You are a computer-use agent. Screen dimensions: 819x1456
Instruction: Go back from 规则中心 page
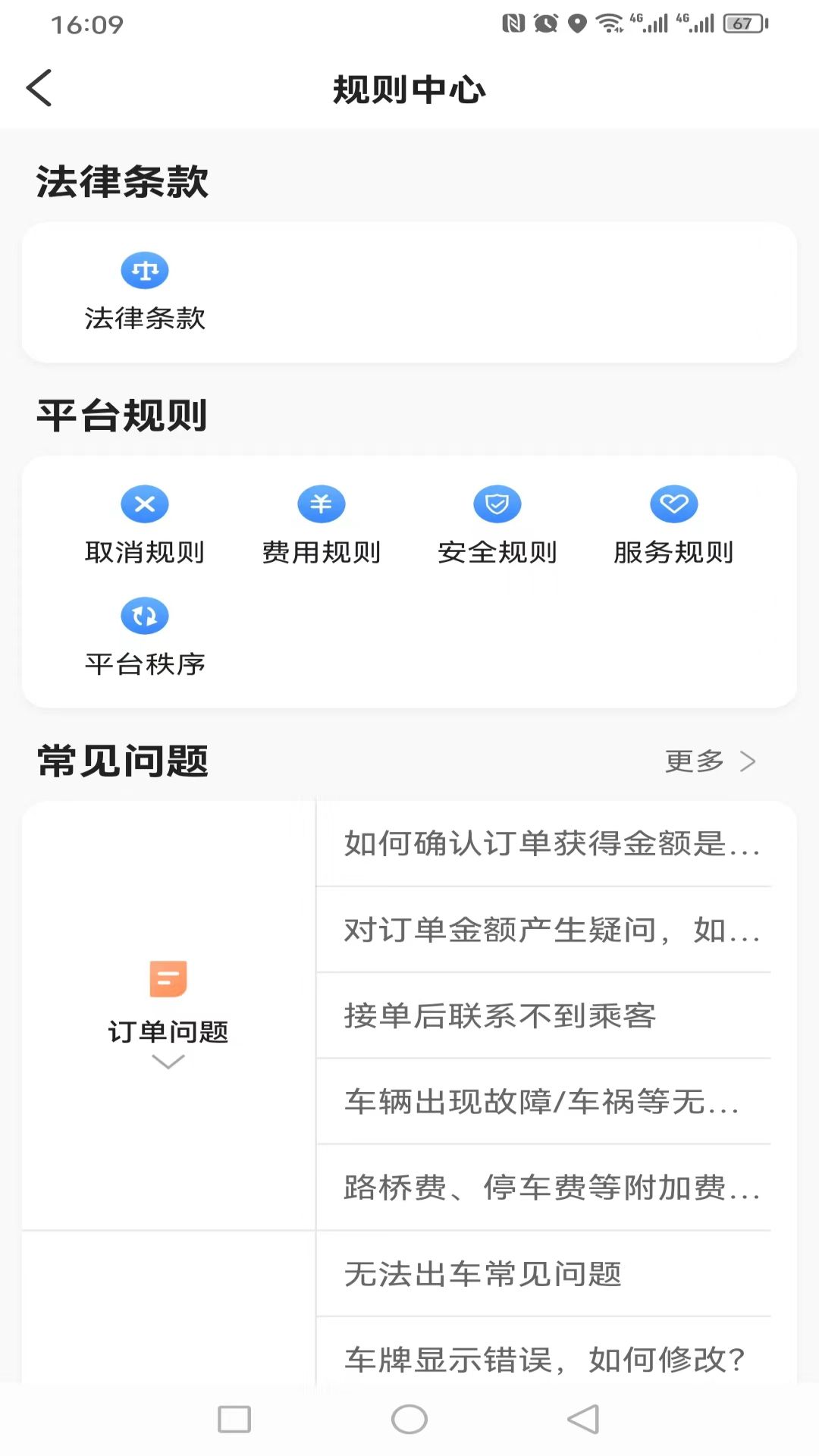(x=39, y=88)
